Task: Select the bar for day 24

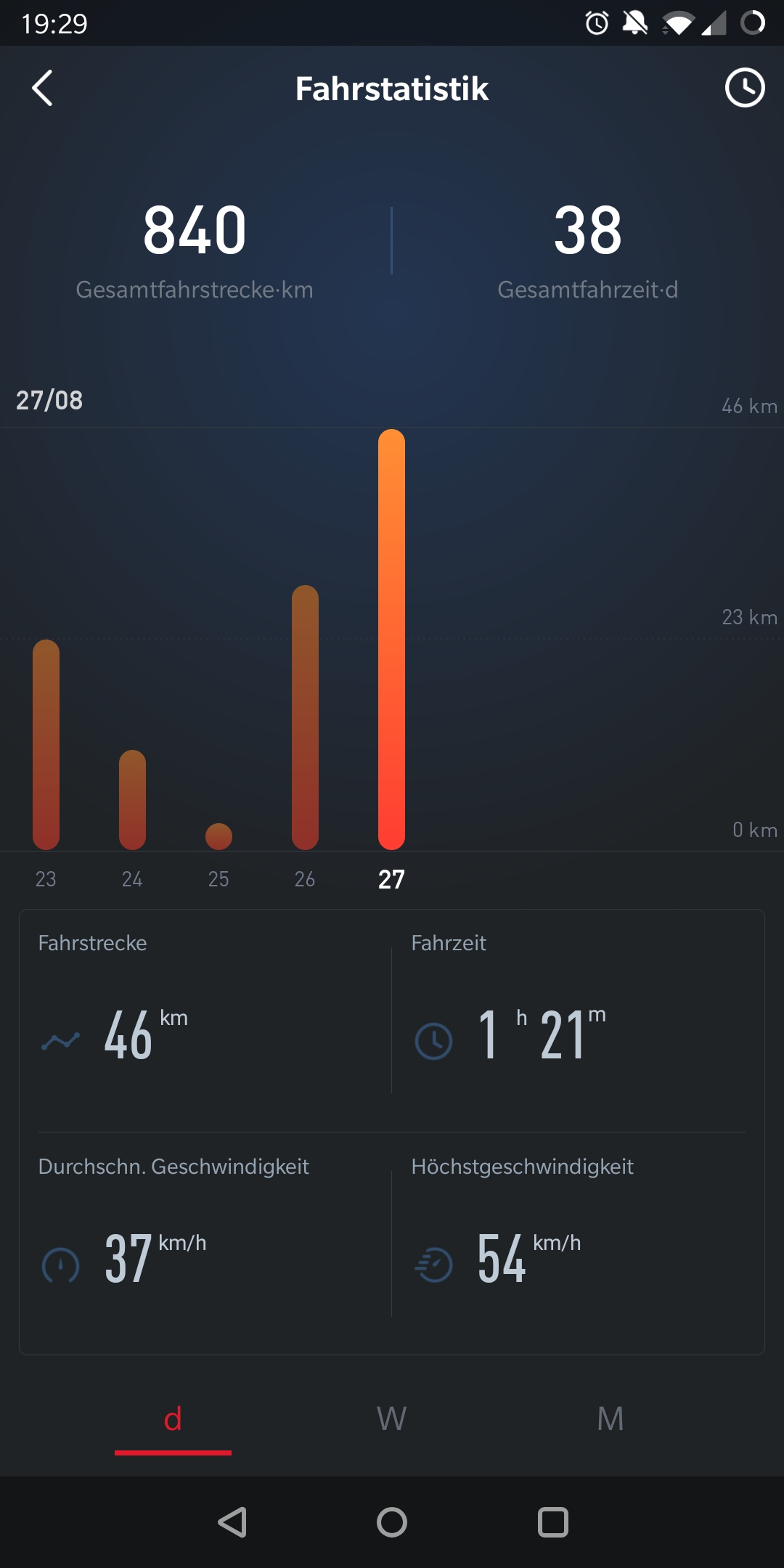Action: tap(132, 799)
